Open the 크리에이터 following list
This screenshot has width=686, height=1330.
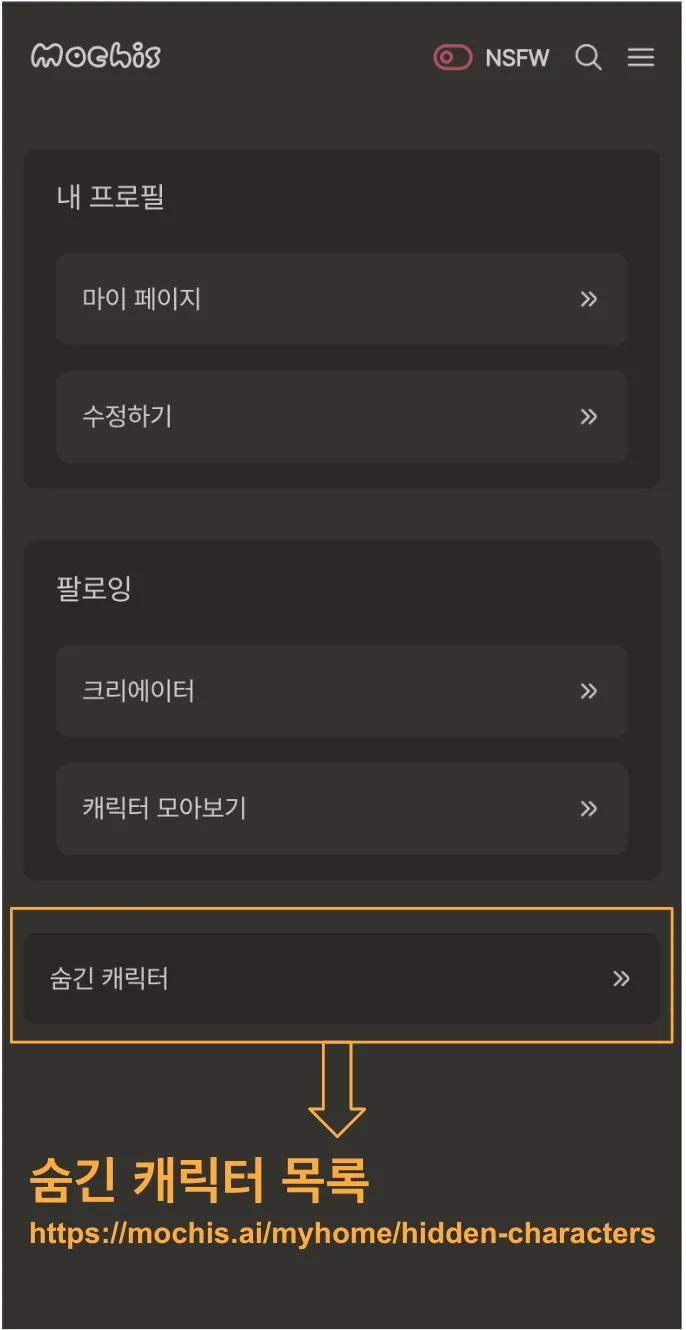(342, 691)
